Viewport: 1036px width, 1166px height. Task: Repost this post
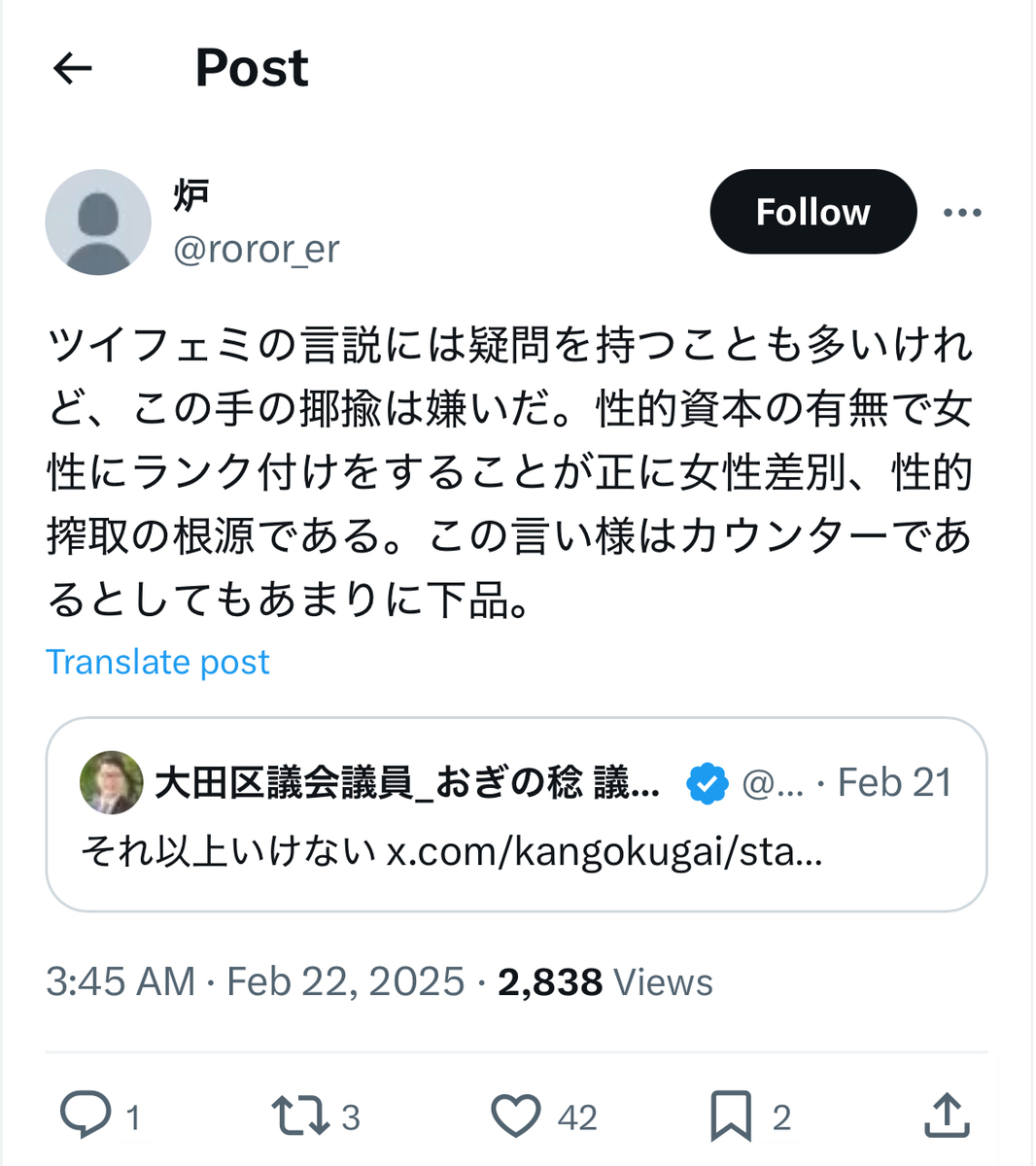(300, 1115)
